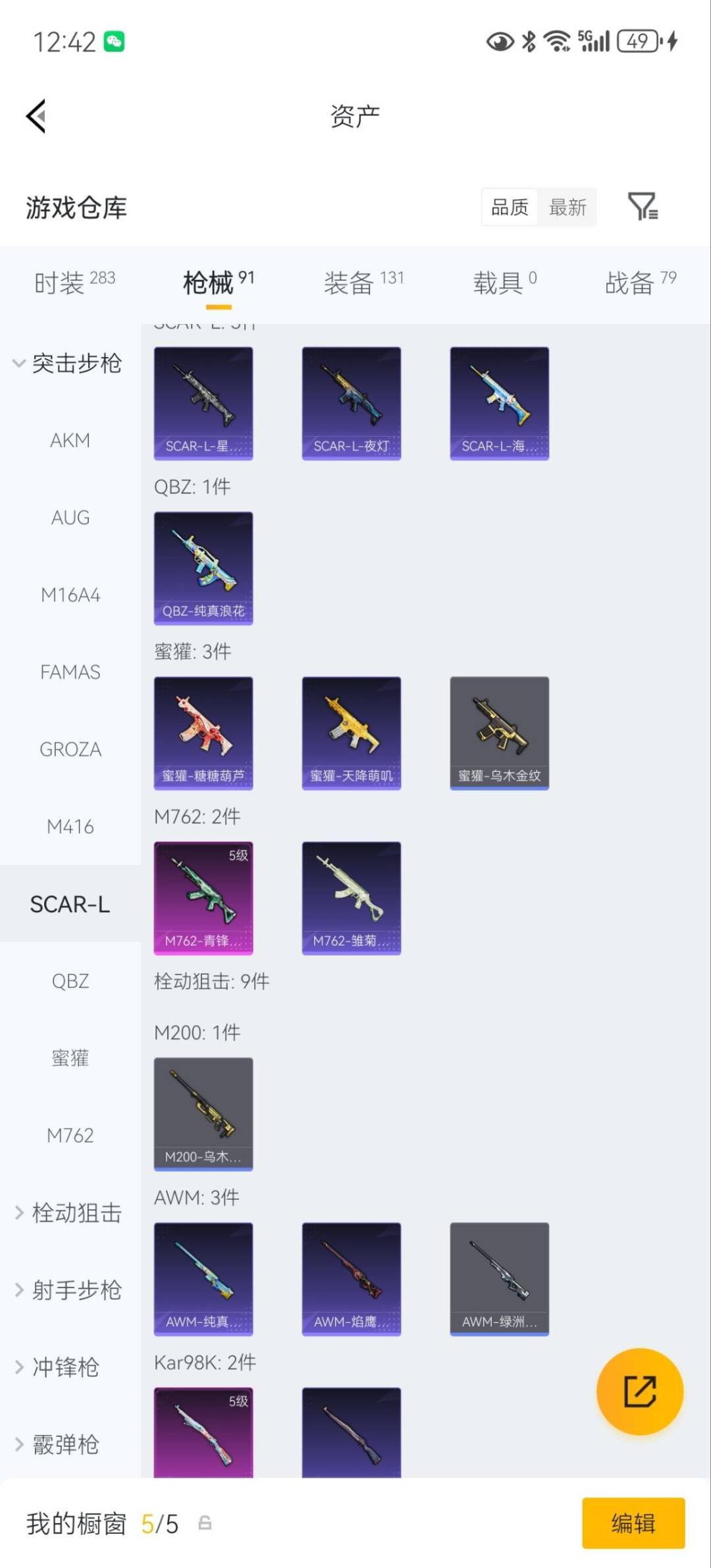Tap the back arrow on the 资产 page
The height and width of the screenshot is (1568, 711).
36,116
